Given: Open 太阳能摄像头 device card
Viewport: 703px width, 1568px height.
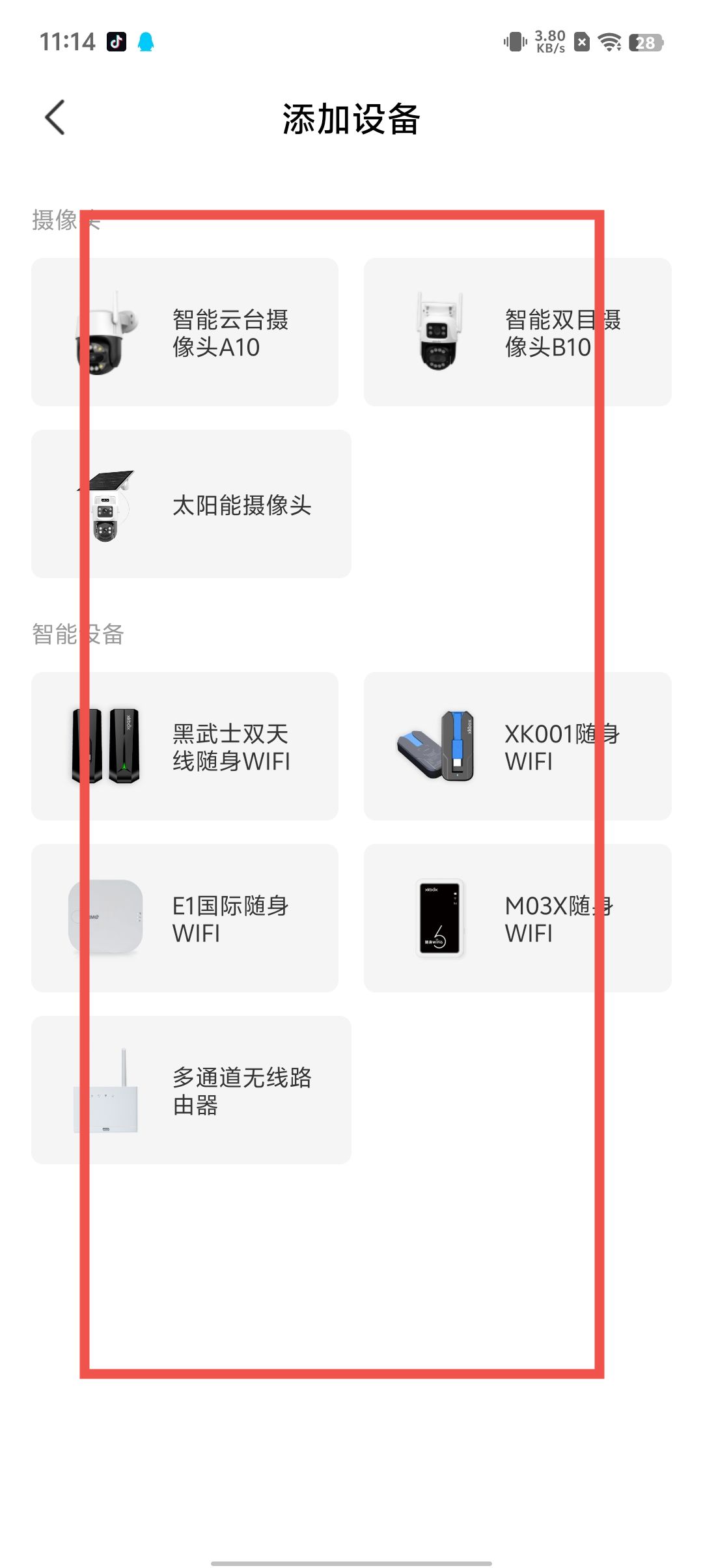Looking at the screenshot, I should (191, 504).
